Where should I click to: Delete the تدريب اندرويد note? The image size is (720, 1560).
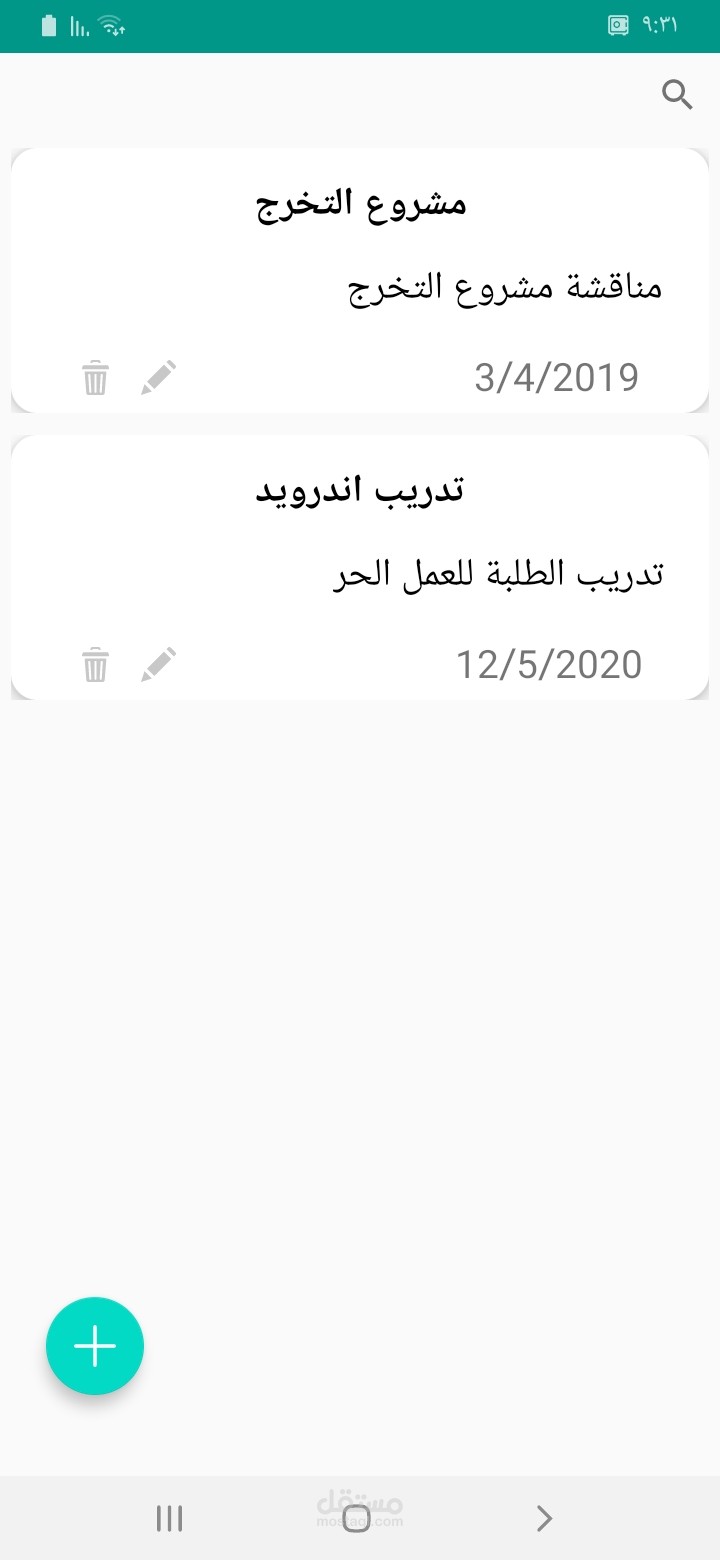95,665
